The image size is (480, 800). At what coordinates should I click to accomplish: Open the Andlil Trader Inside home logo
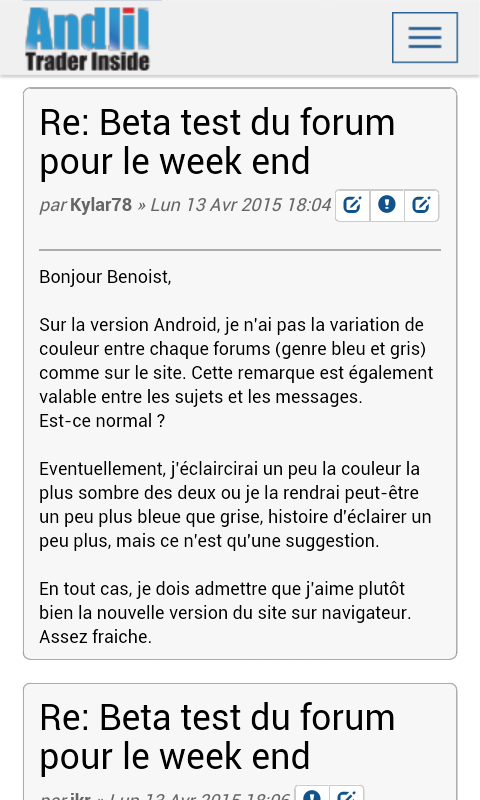[x=87, y=39]
